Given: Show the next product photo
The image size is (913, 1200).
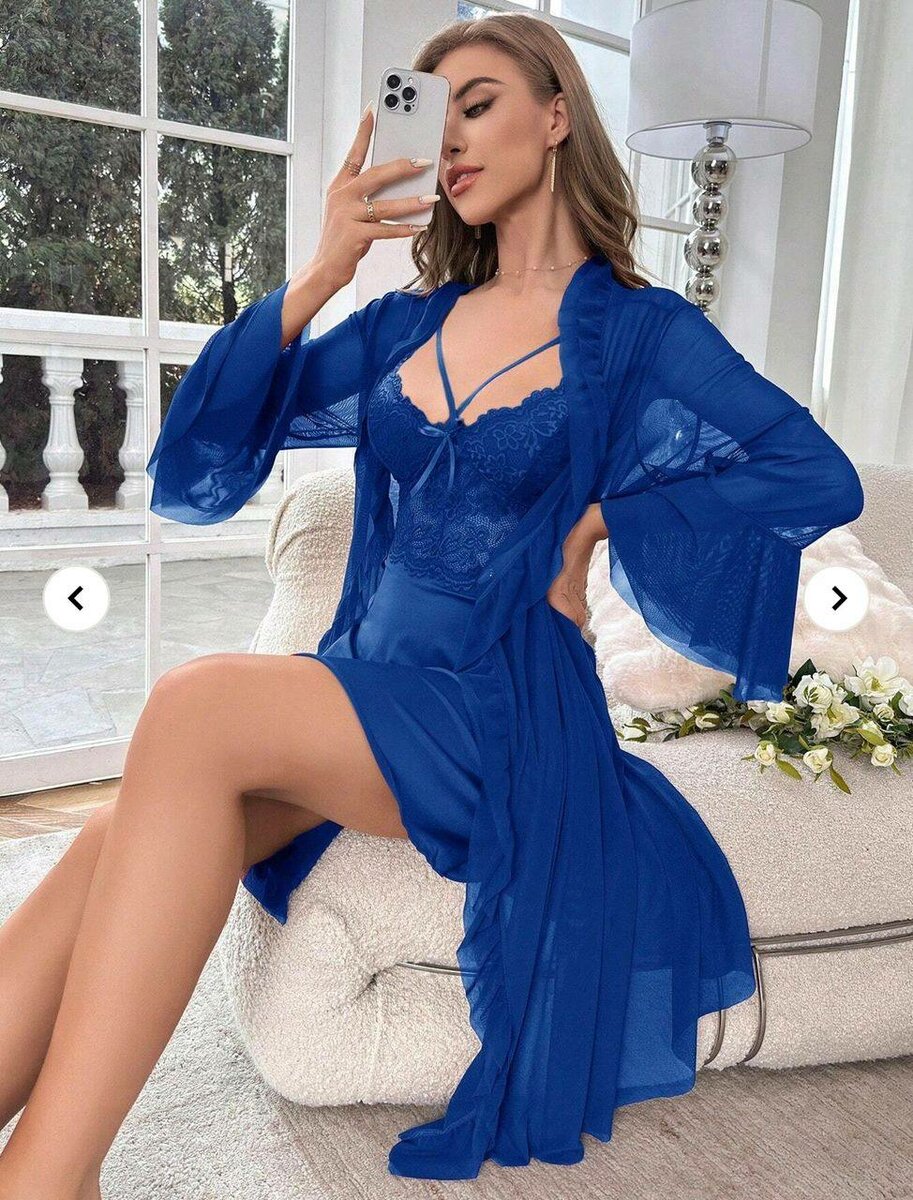Looking at the screenshot, I should (x=837, y=598).
